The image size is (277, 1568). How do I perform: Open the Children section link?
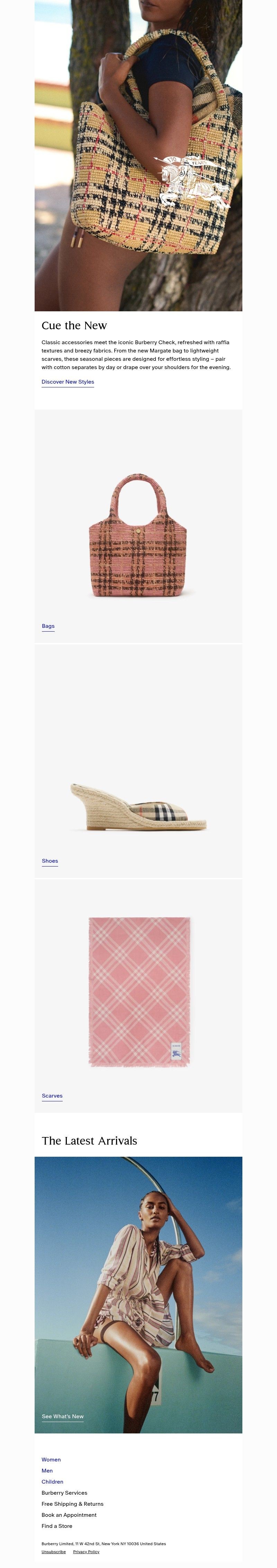click(x=52, y=1482)
